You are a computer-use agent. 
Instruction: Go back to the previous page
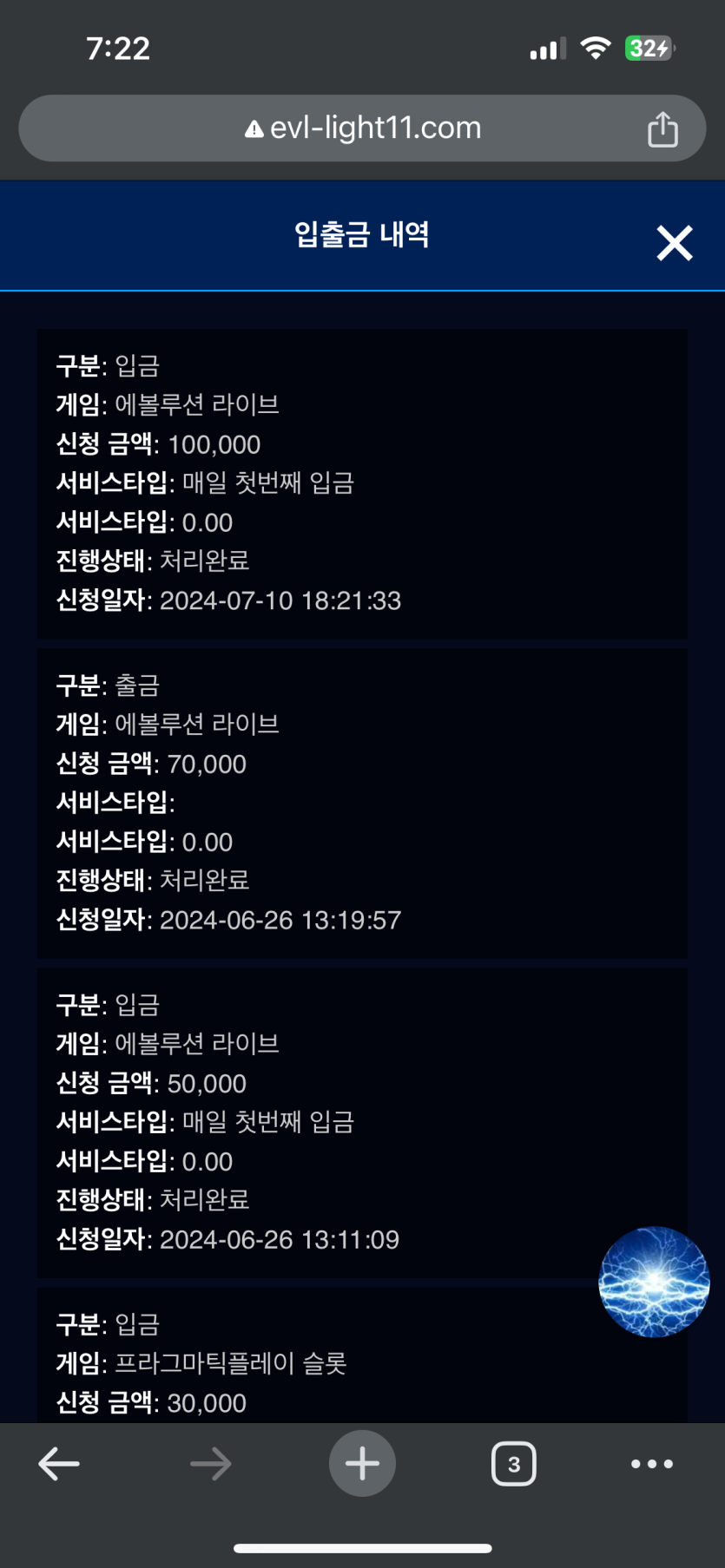tap(59, 1464)
